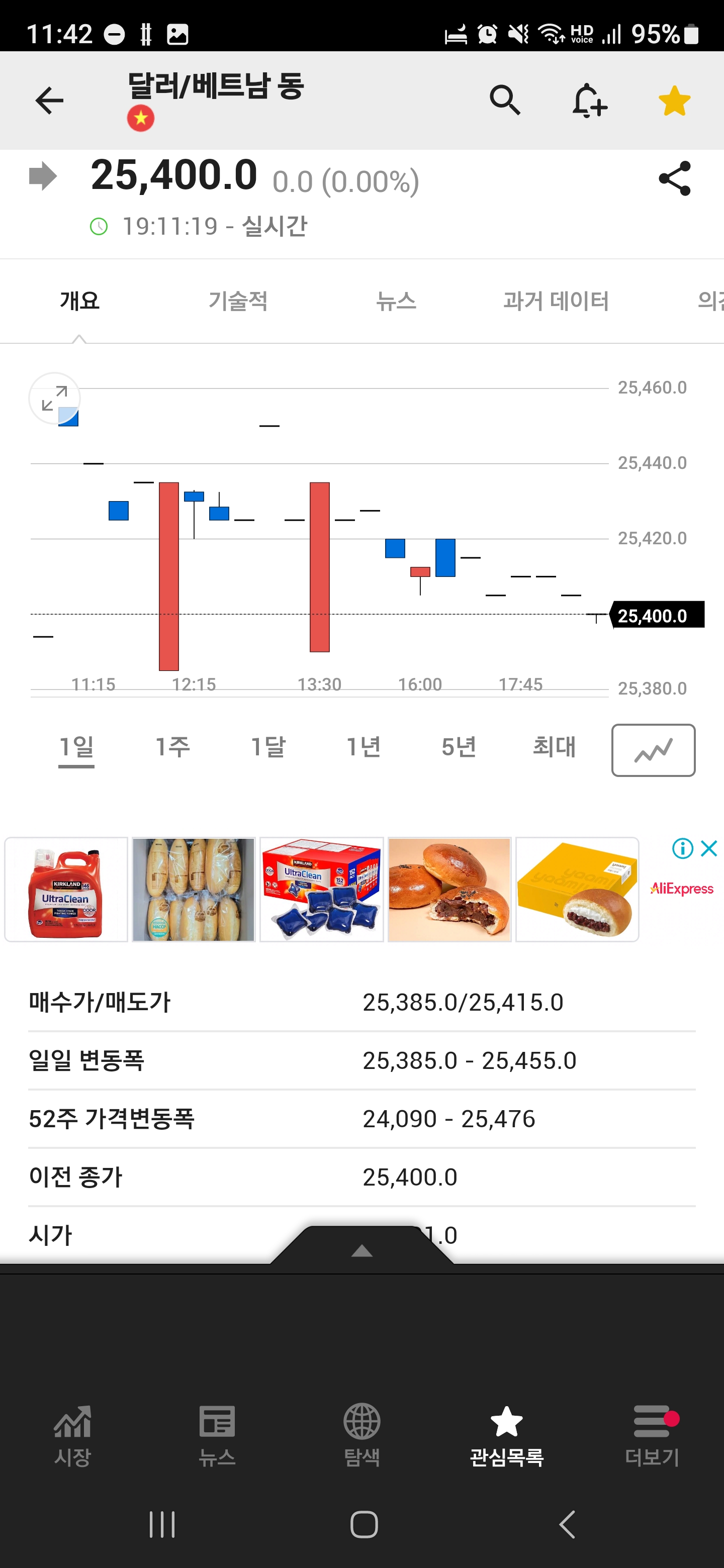Select the 최대 chart range
This screenshot has width=724, height=1568.
click(554, 747)
